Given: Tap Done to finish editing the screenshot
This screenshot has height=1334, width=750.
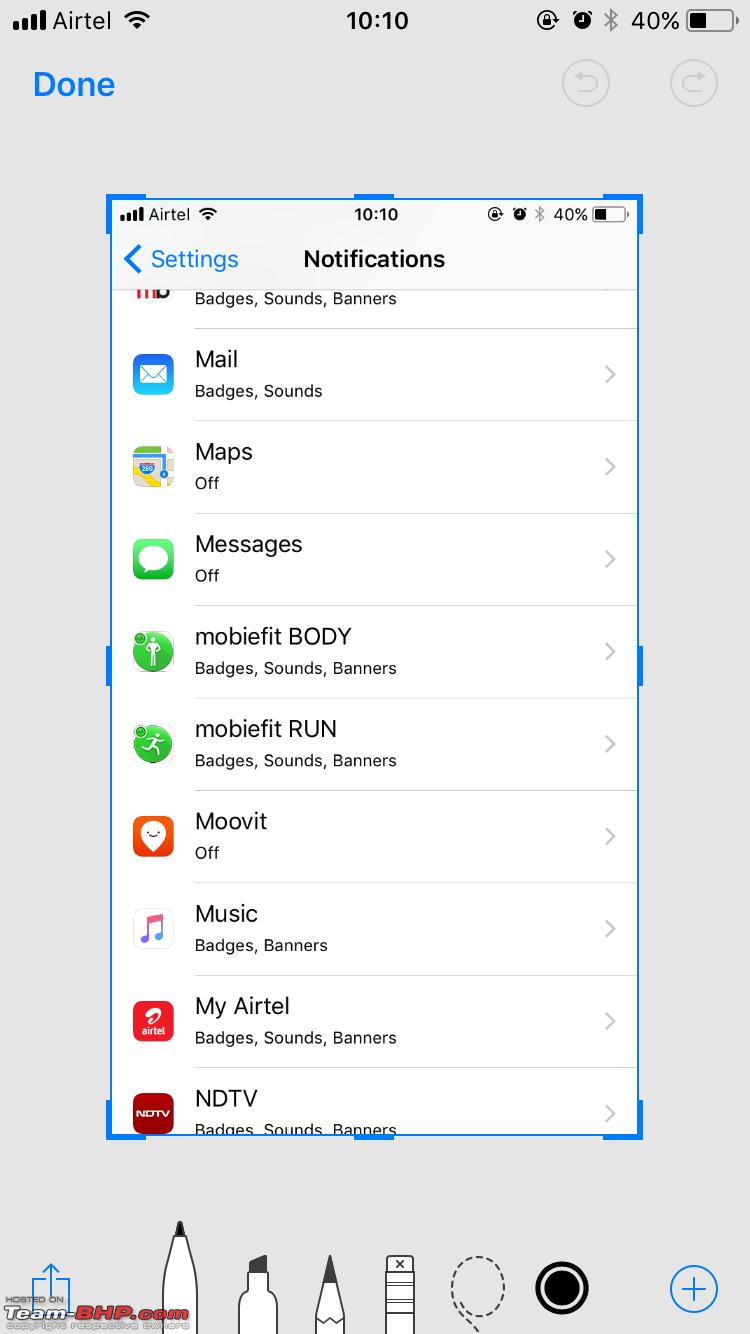Looking at the screenshot, I should 74,85.
